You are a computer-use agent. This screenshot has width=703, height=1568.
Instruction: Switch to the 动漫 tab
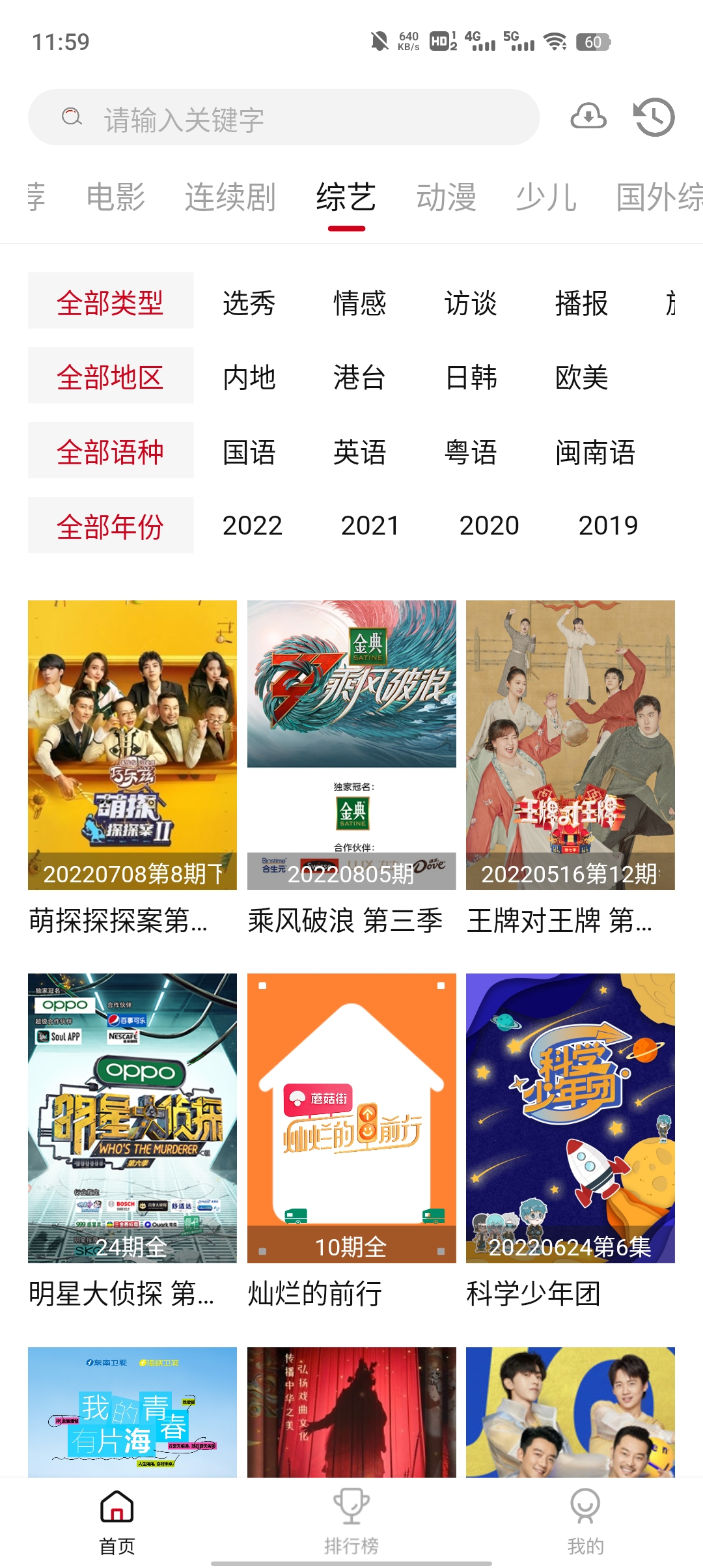tap(447, 197)
